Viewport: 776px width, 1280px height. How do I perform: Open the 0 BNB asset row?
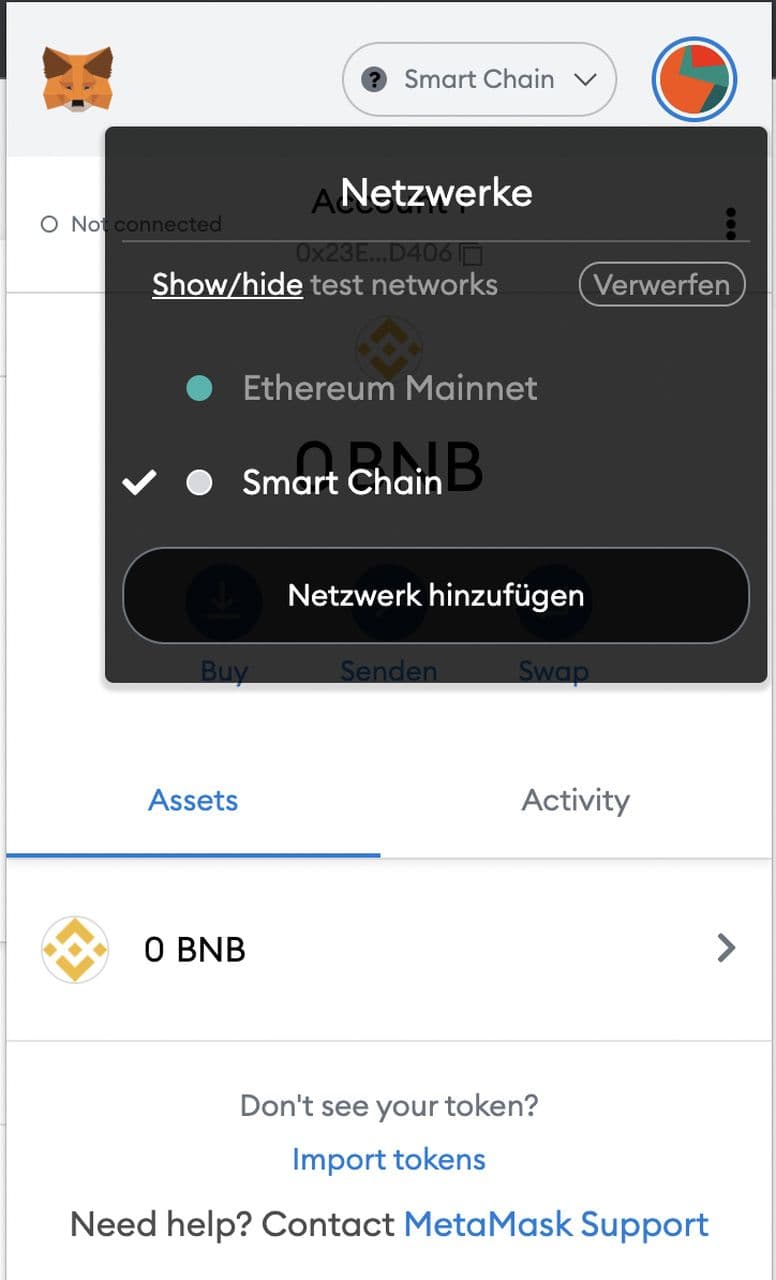tap(388, 949)
